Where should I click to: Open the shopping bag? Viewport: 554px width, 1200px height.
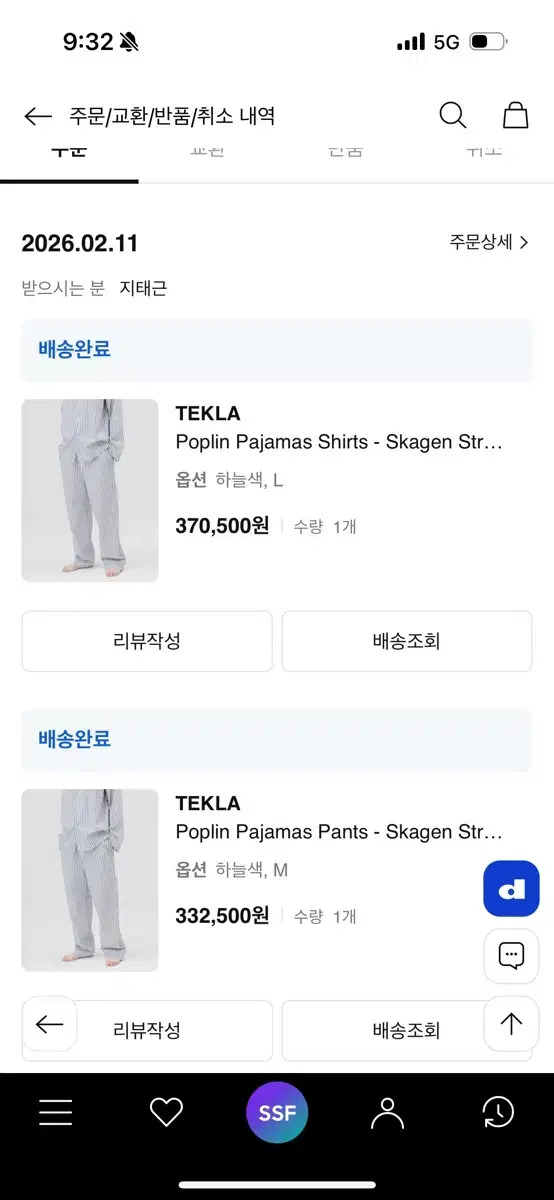515,115
